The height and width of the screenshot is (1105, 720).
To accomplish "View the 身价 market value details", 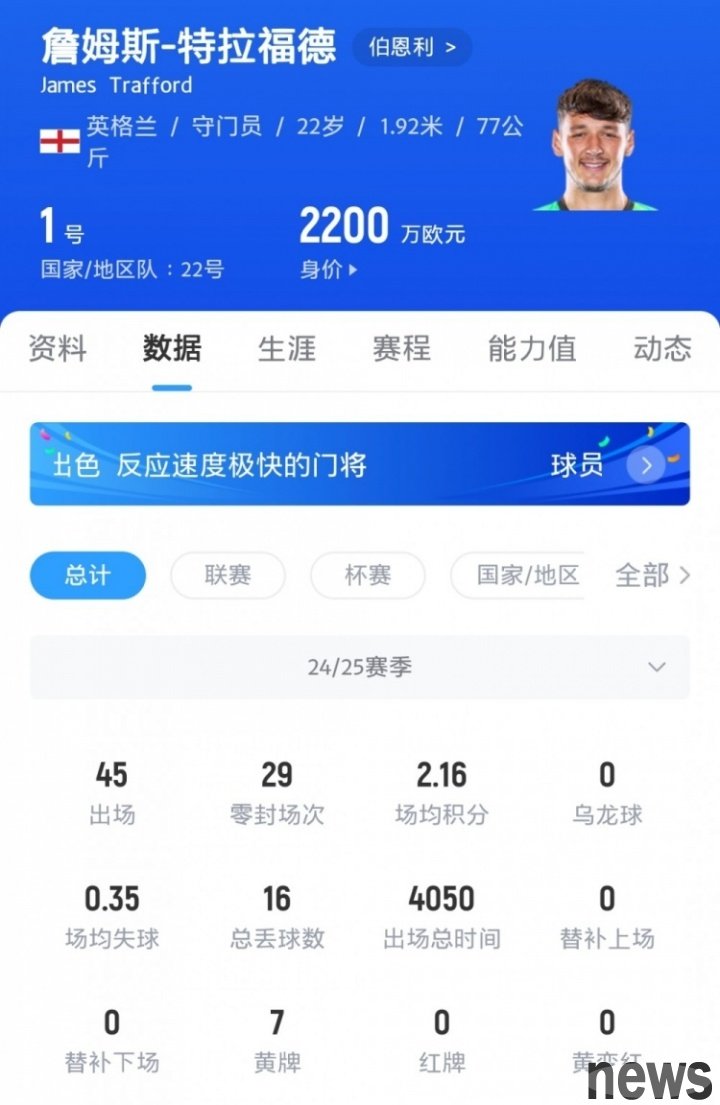I will click(328, 270).
